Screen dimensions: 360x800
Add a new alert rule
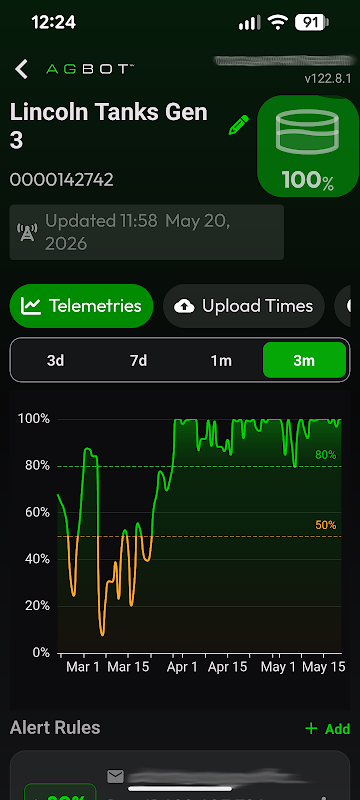327,729
